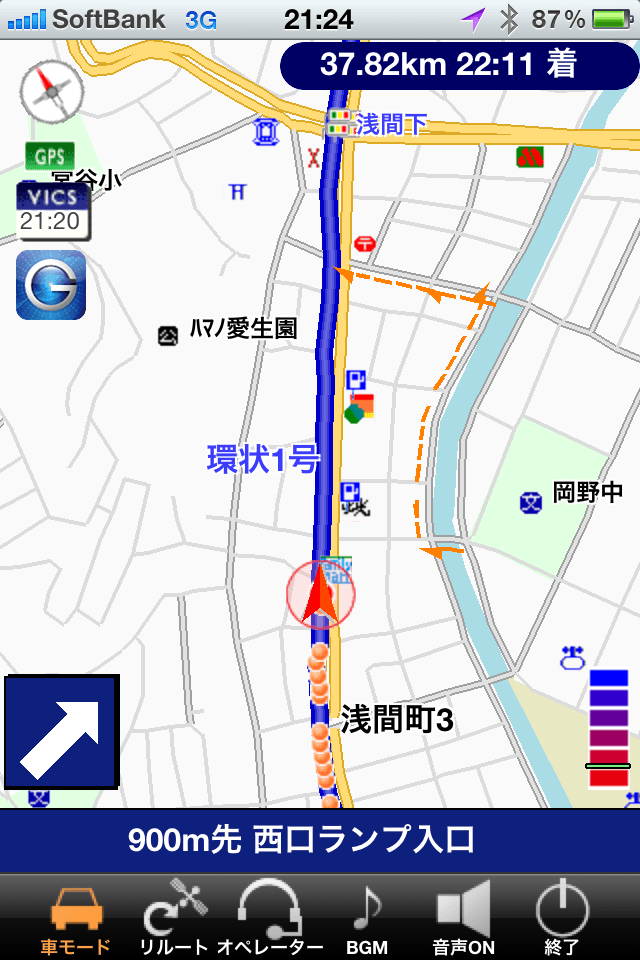Viewport: 640px width, 960px height.
Task: Tap the compass icon to reorient map
Action: [x=52, y=92]
